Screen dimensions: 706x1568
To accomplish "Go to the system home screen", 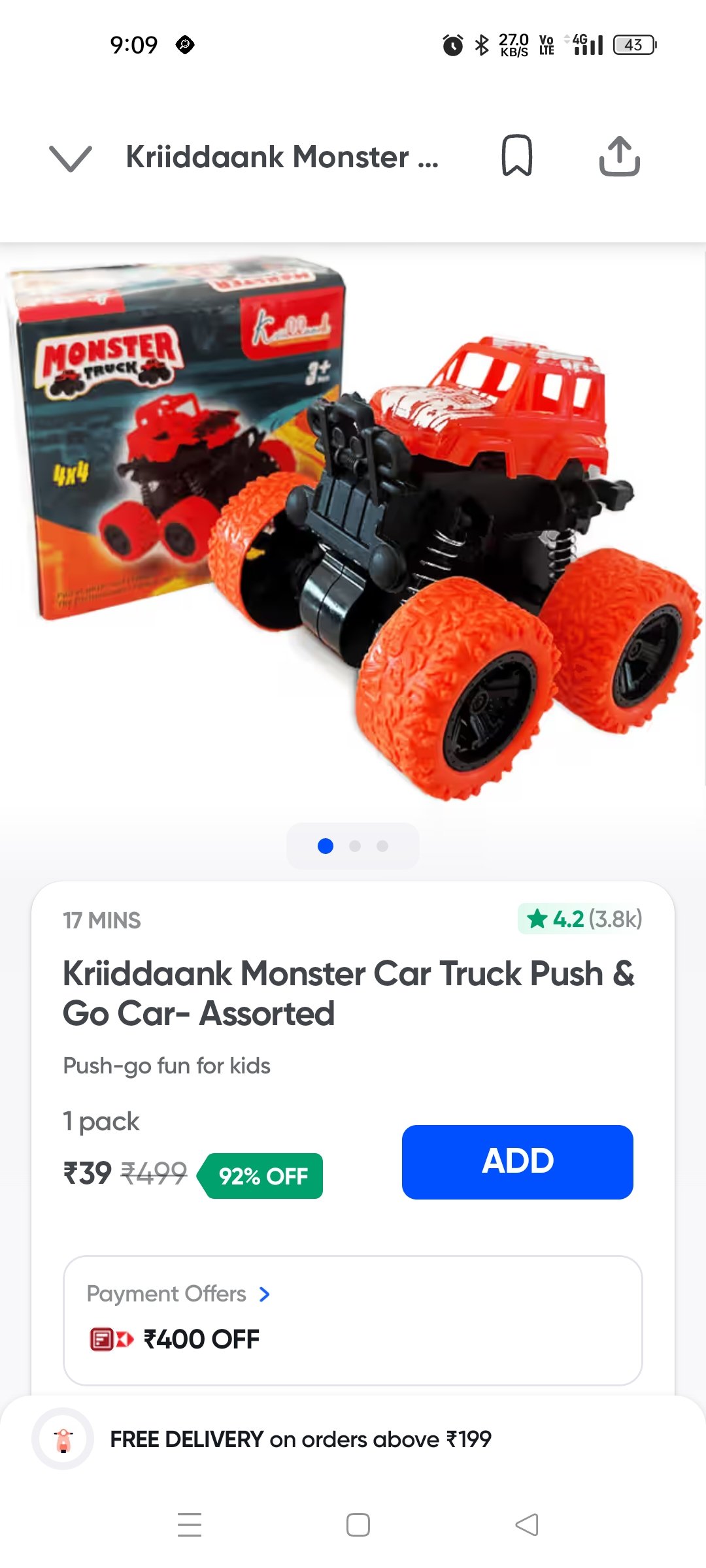I will click(x=358, y=1525).
